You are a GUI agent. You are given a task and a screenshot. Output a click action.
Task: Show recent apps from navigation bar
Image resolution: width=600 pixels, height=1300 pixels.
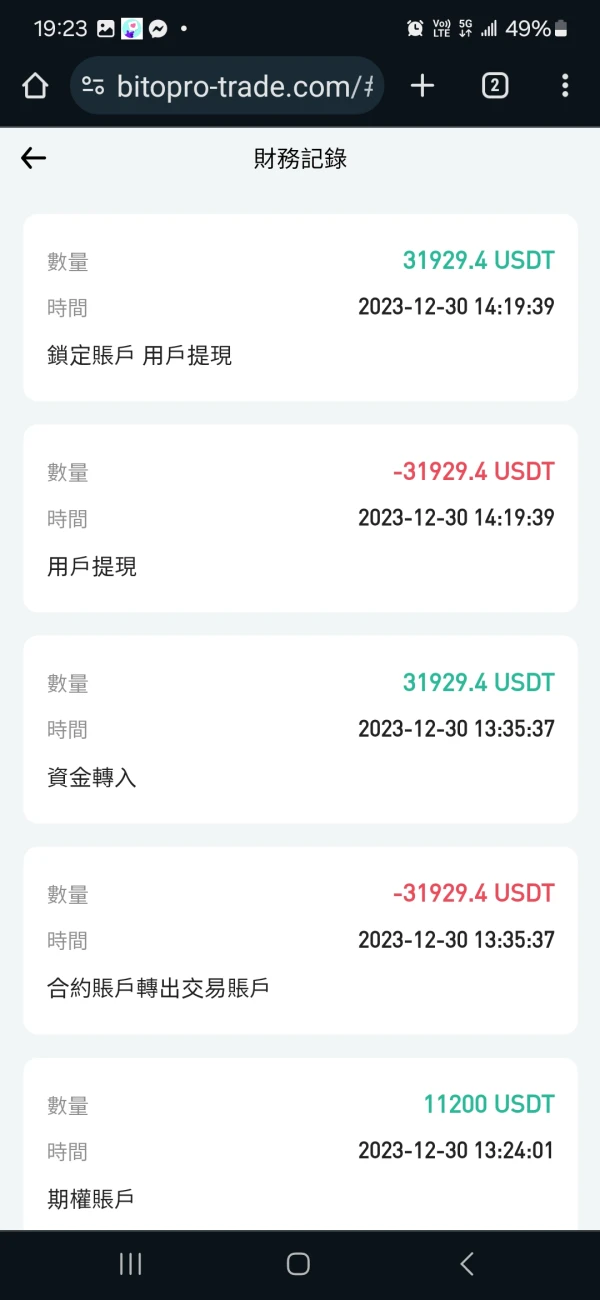tap(130, 1264)
